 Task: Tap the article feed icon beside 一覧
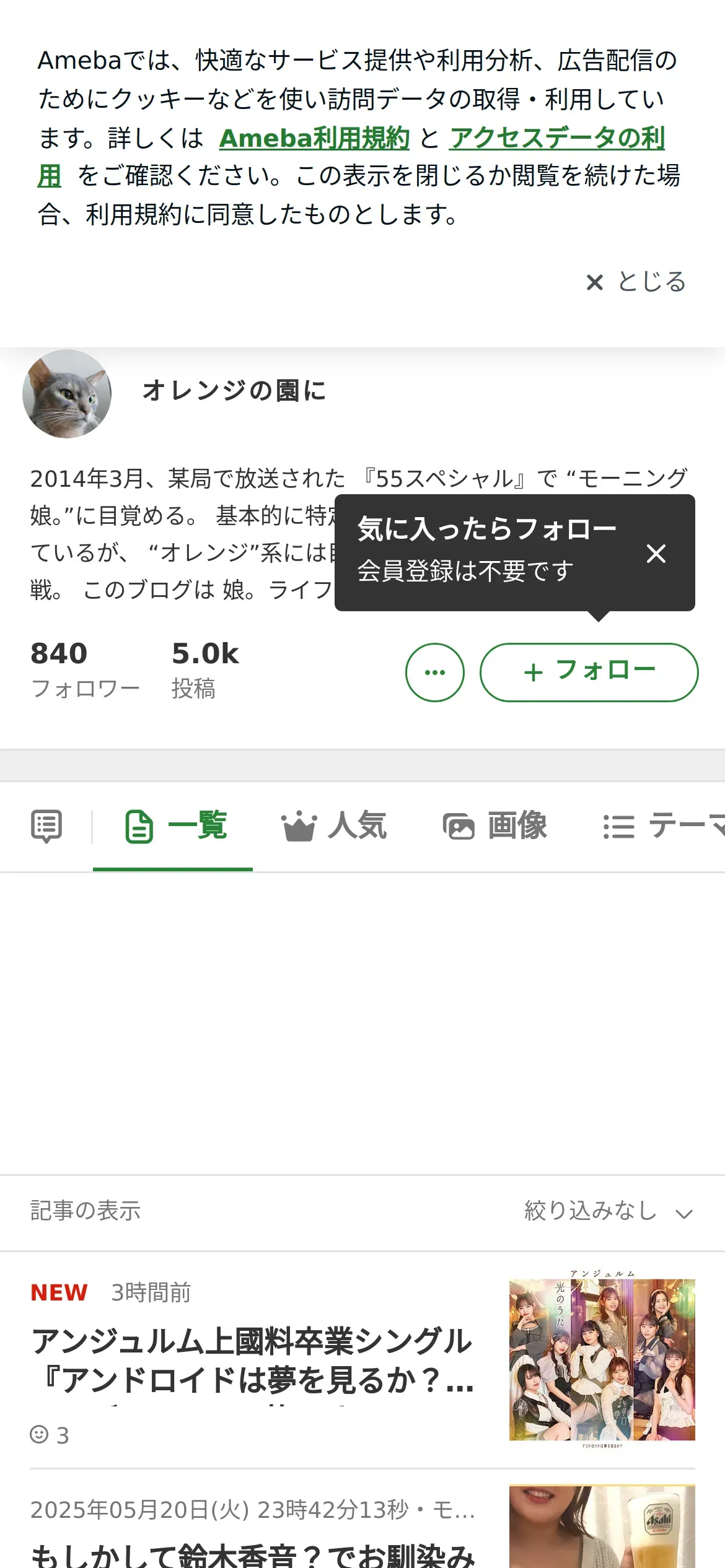[46, 825]
